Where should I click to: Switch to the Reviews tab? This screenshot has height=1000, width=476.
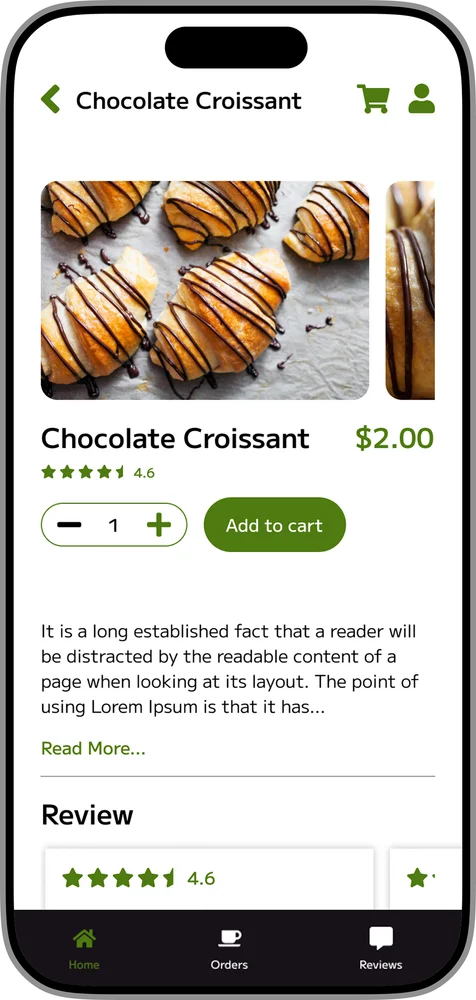(381, 949)
